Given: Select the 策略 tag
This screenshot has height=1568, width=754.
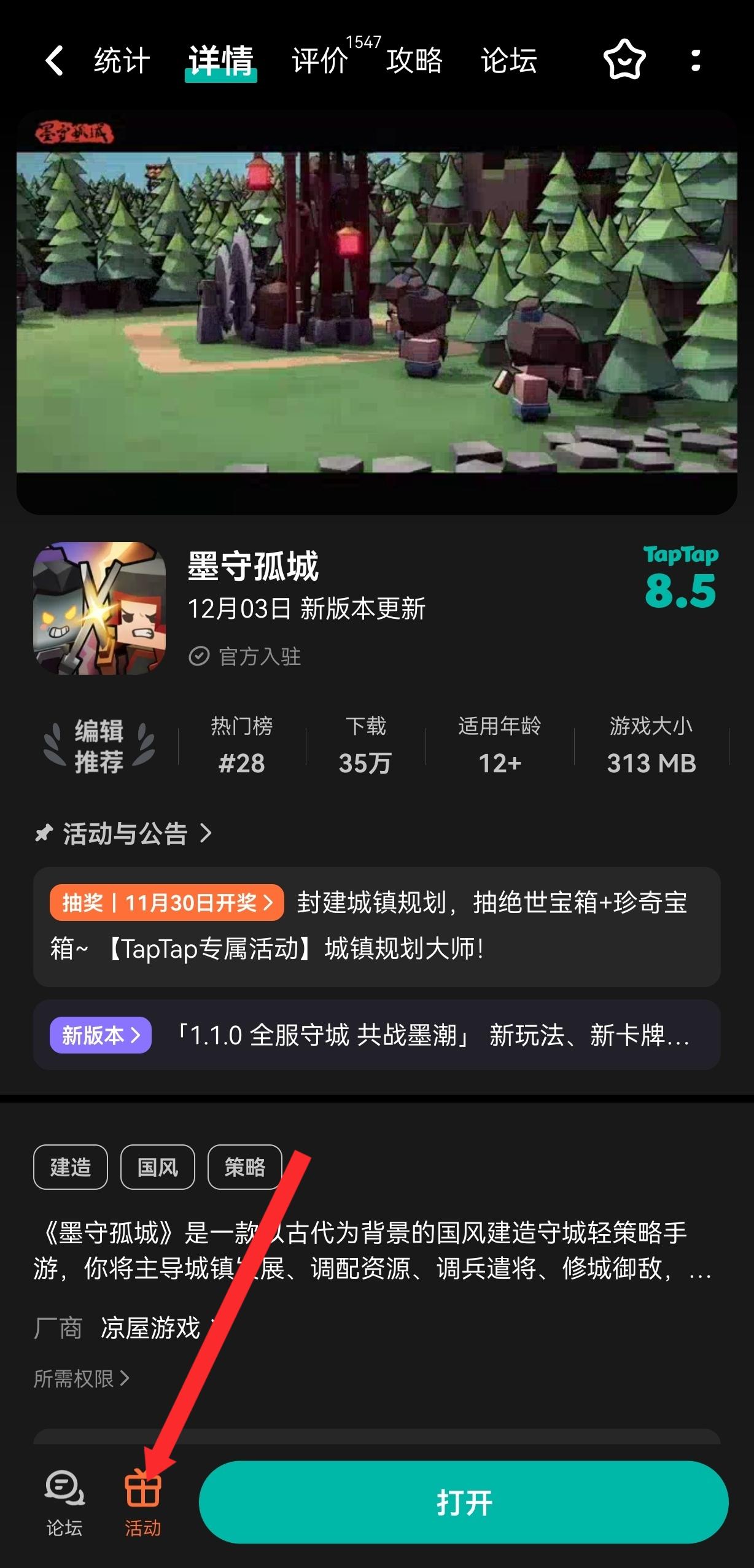Looking at the screenshot, I should (245, 1167).
